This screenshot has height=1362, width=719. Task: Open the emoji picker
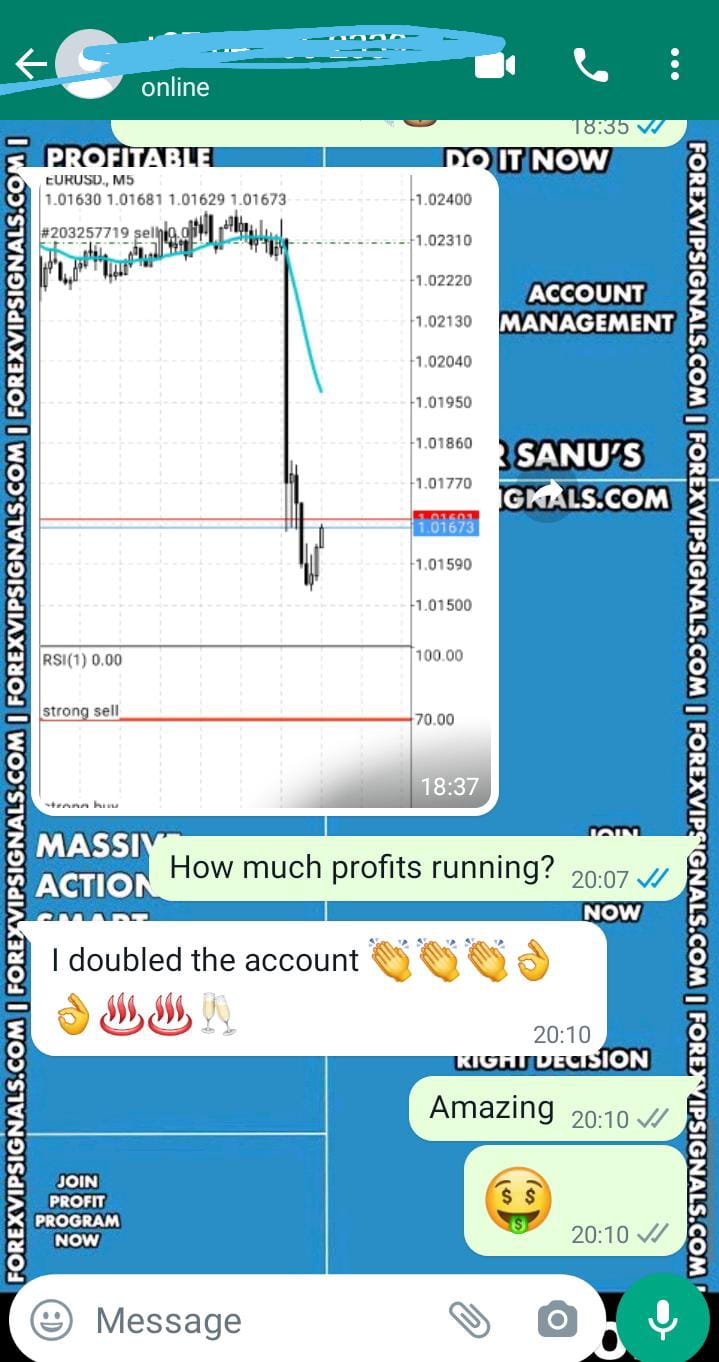click(51, 1320)
